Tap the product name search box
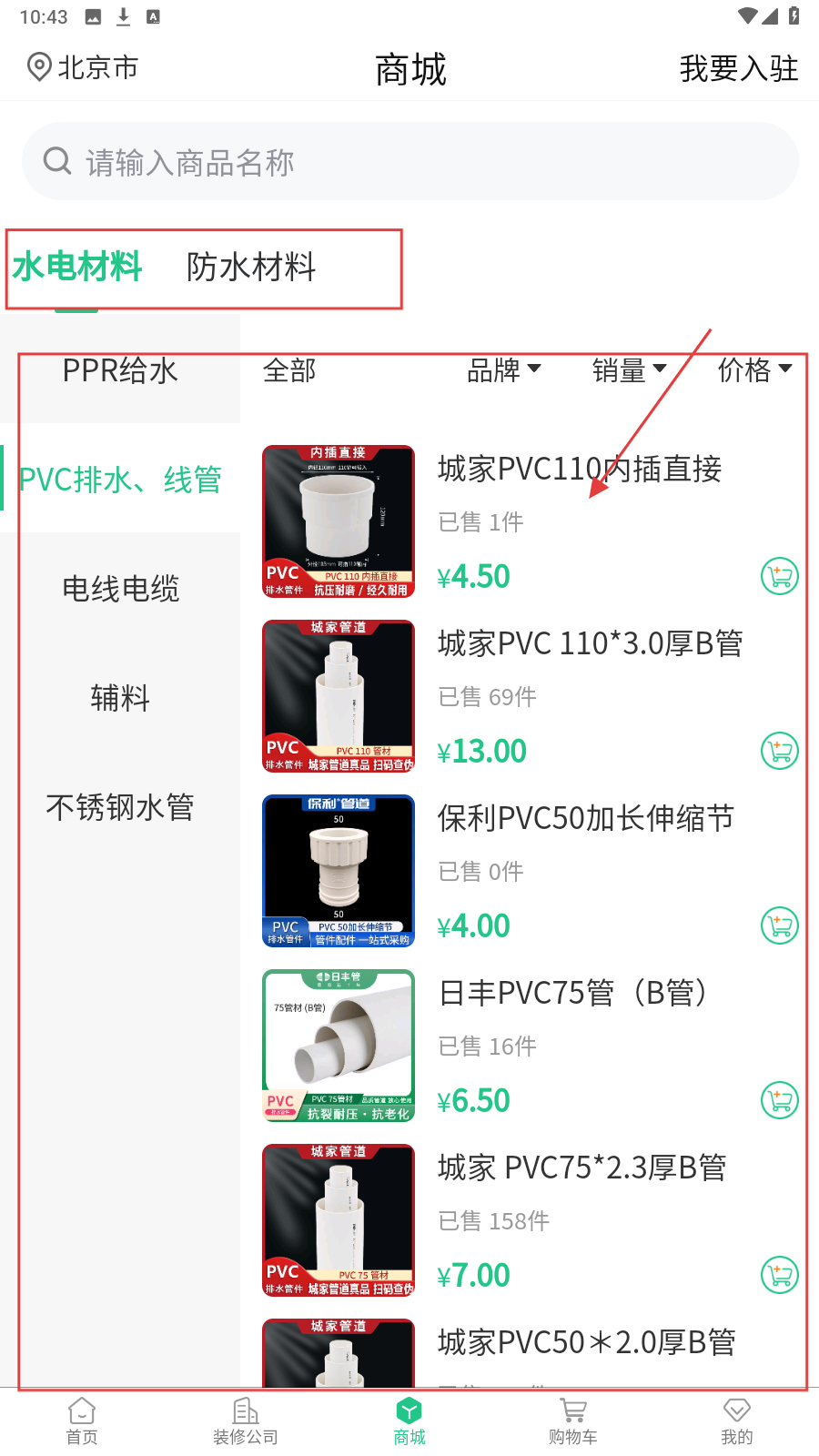 (409, 162)
